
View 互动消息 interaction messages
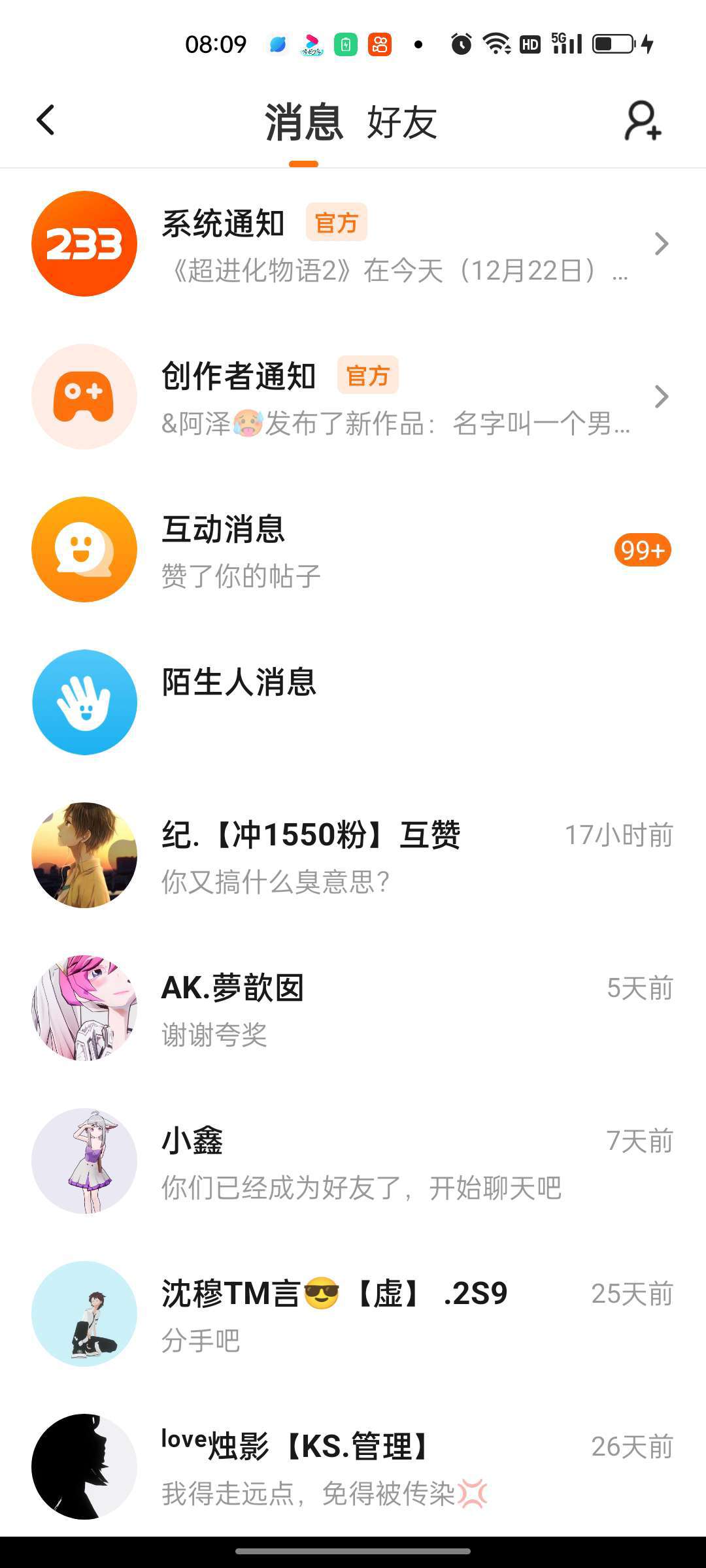point(353,550)
